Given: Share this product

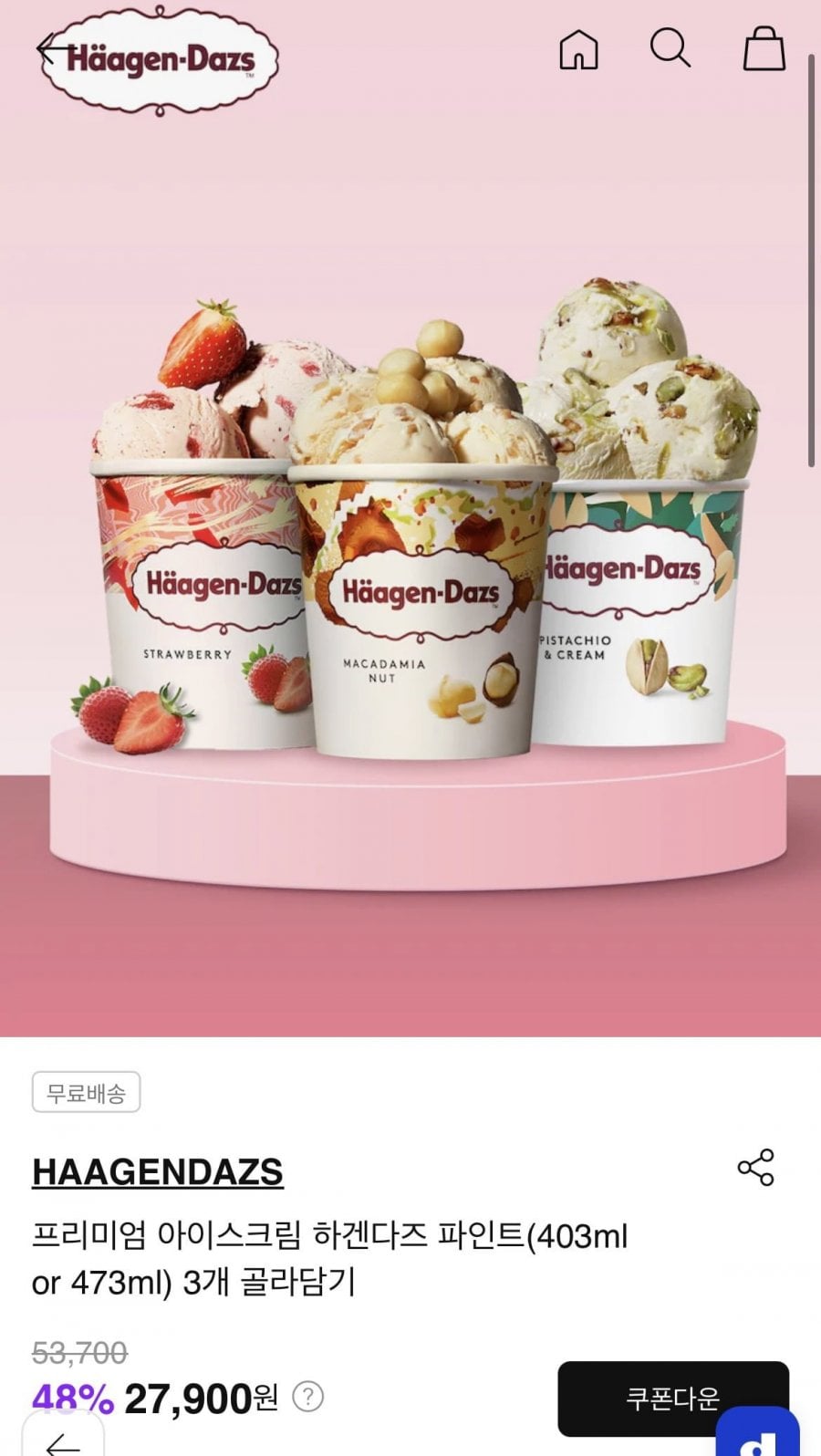Looking at the screenshot, I should tap(755, 1168).
